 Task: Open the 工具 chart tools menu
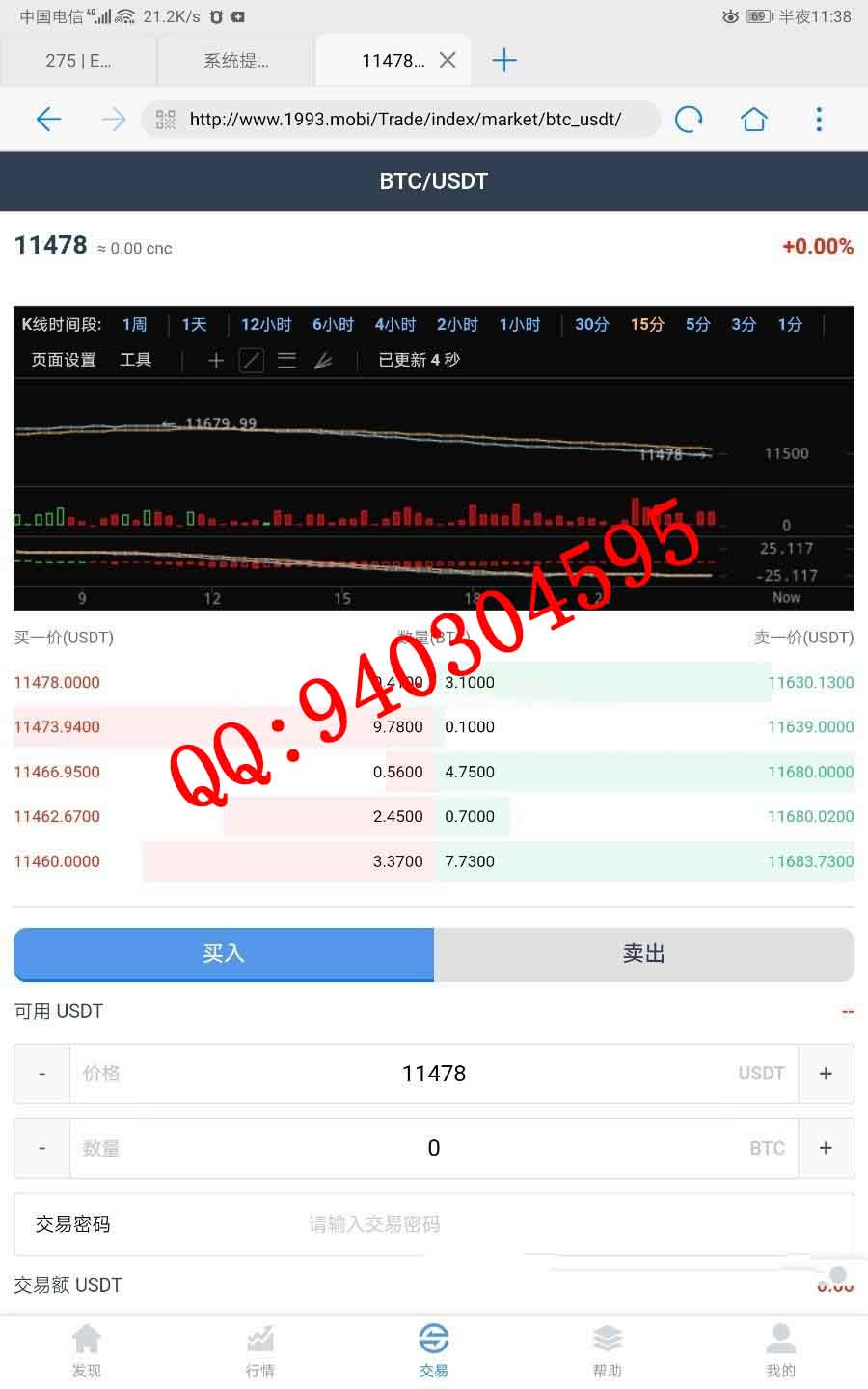[135, 360]
